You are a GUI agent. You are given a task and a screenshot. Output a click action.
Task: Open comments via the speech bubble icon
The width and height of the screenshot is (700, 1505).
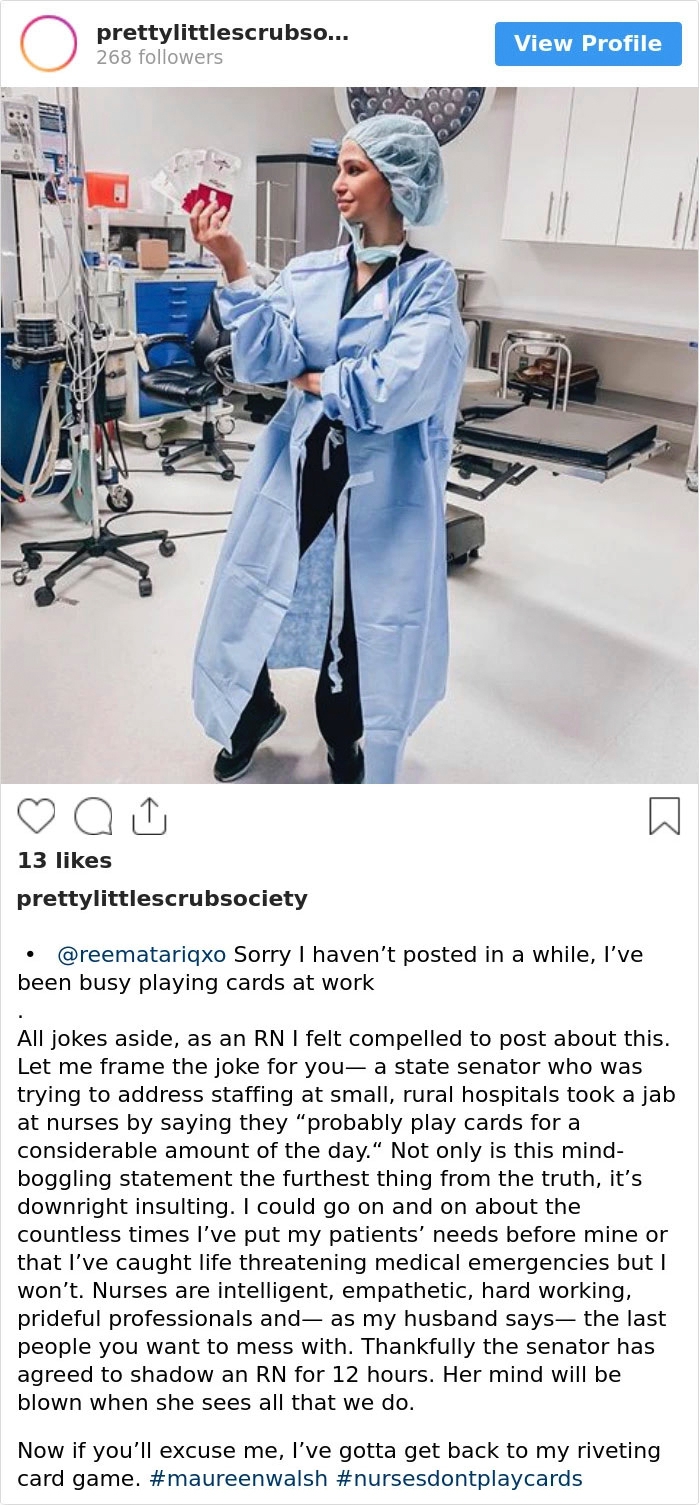(93, 816)
